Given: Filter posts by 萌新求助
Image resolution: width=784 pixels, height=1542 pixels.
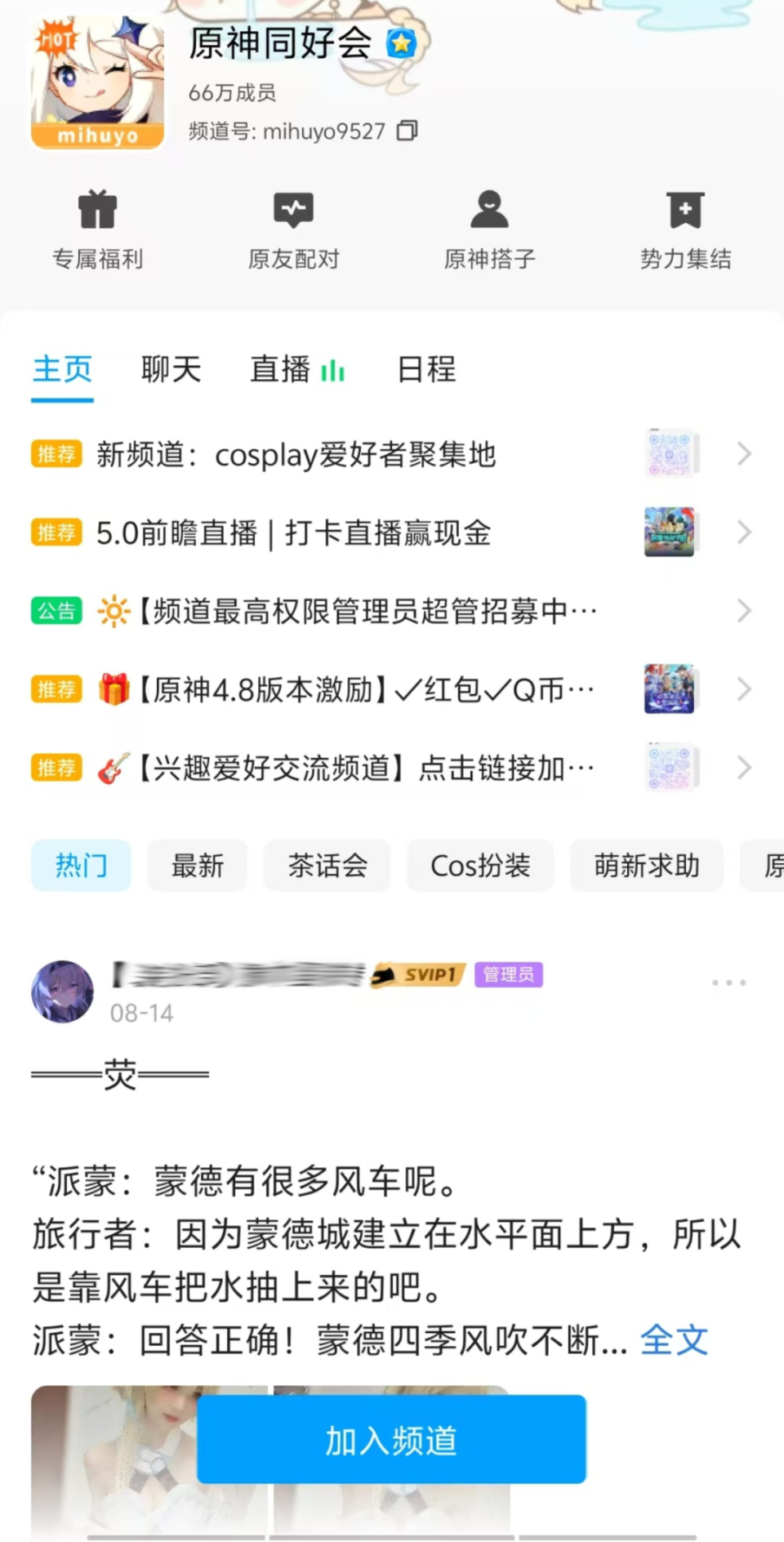Looking at the screenshot, I should pos(647,866).
